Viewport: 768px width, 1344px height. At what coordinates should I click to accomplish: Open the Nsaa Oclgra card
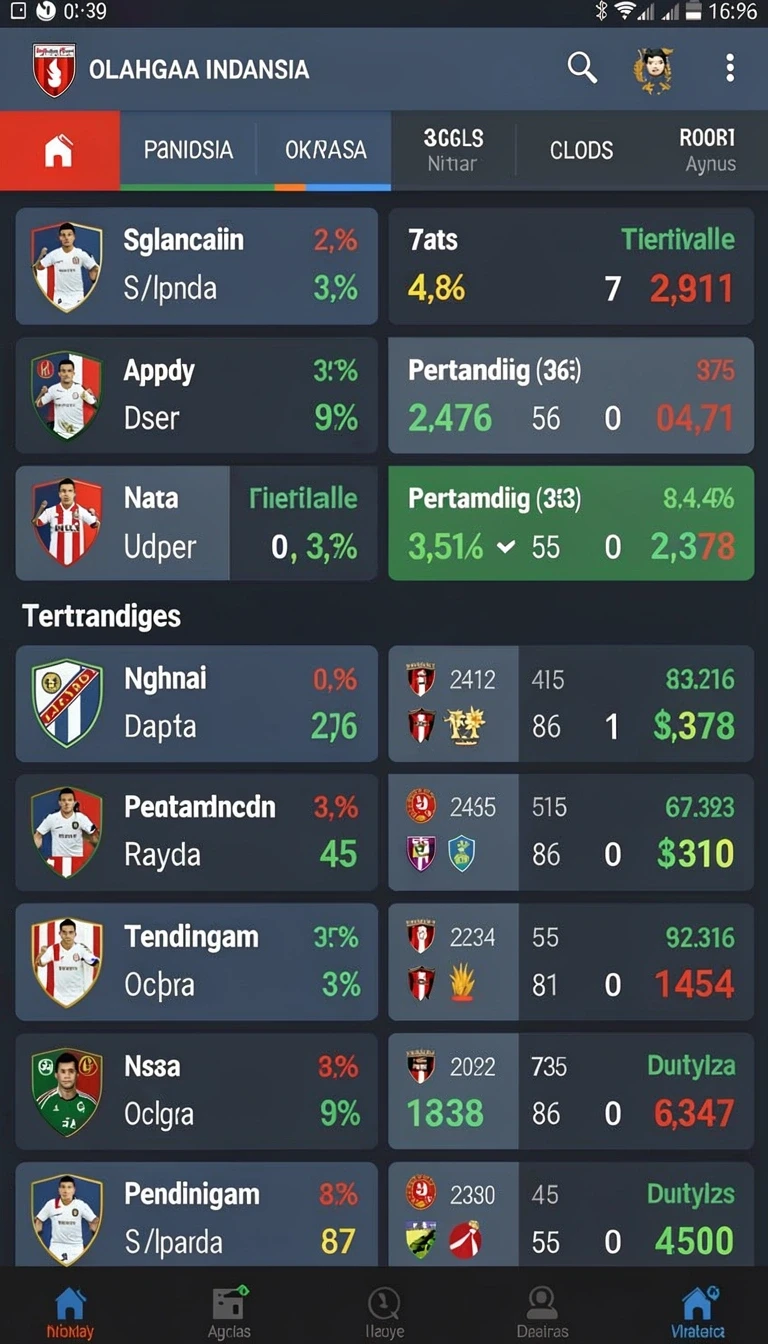click(x=197, y=1090)
